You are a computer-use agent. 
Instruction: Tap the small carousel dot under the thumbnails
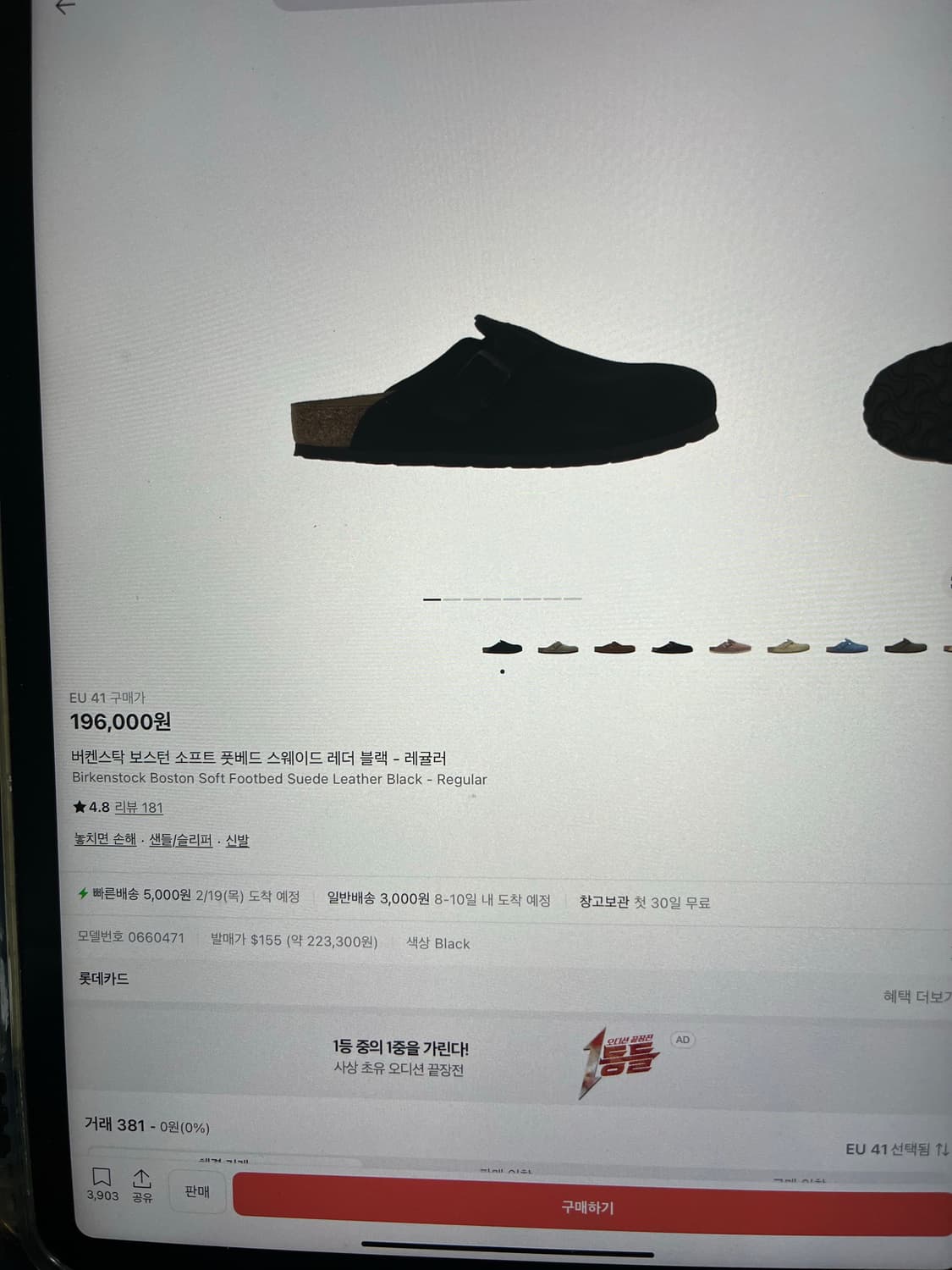coord(502,669)
